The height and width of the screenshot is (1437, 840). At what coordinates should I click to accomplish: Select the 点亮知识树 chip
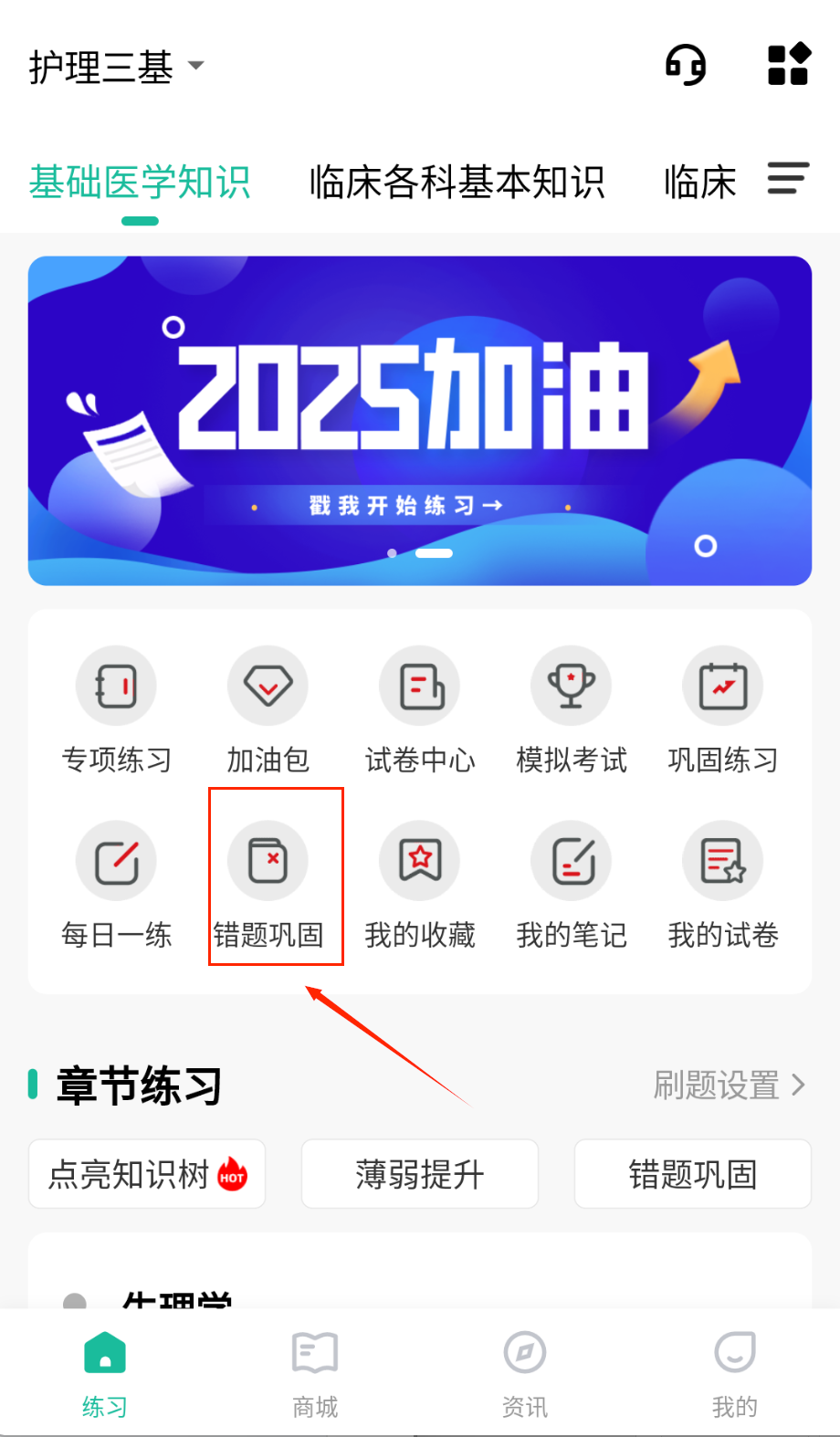pyautogui.click(x=147, y=1174)
